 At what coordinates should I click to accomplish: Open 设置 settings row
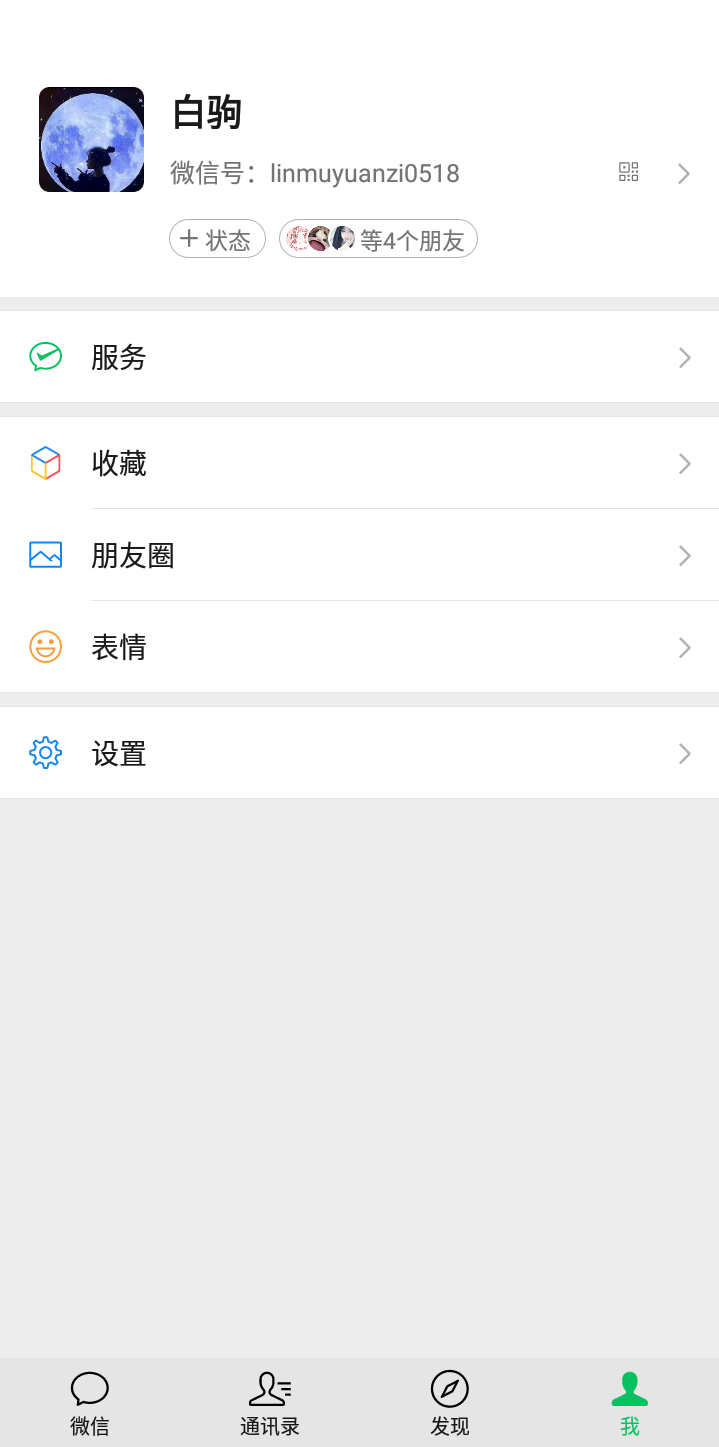[x=359, y=753]
